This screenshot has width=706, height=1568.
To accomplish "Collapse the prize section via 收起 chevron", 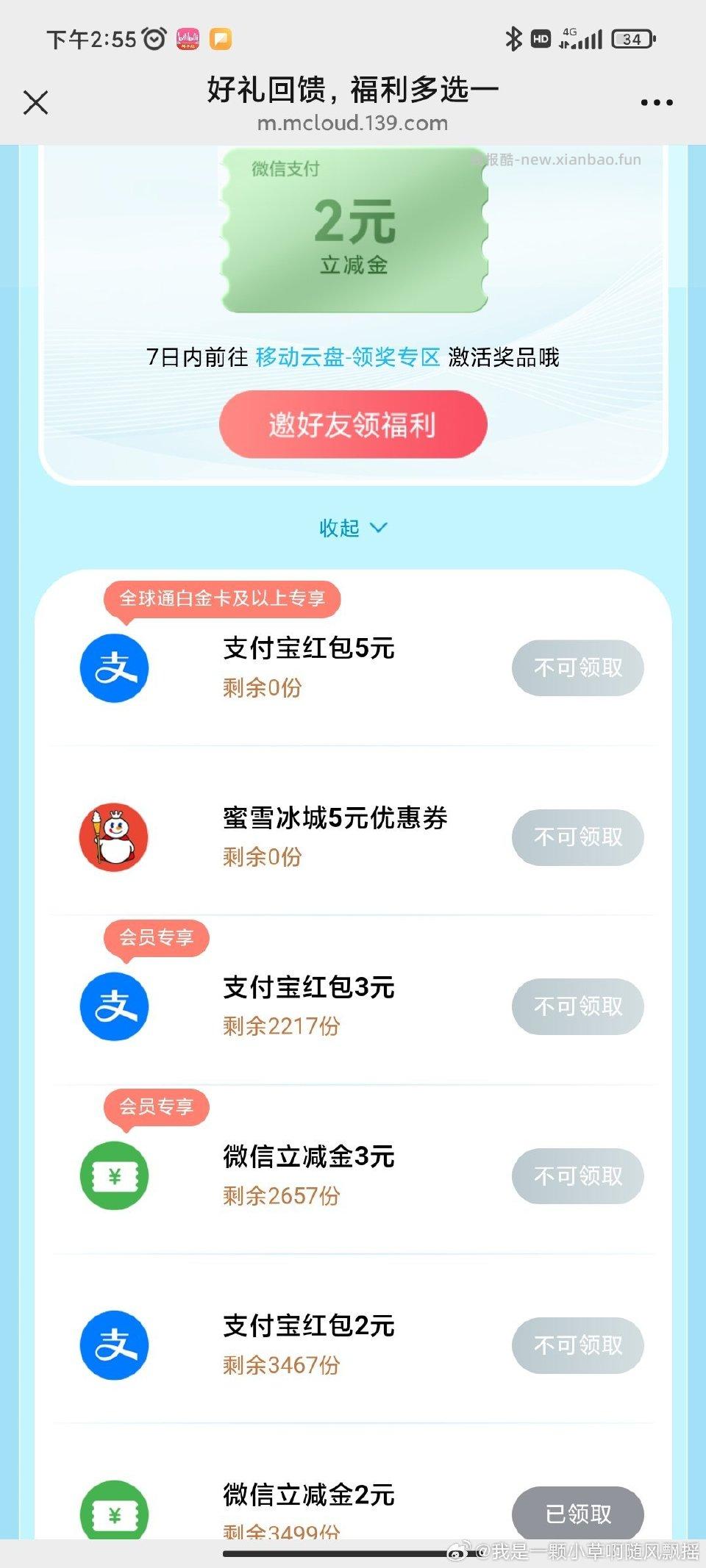I will tap(353, 527).
